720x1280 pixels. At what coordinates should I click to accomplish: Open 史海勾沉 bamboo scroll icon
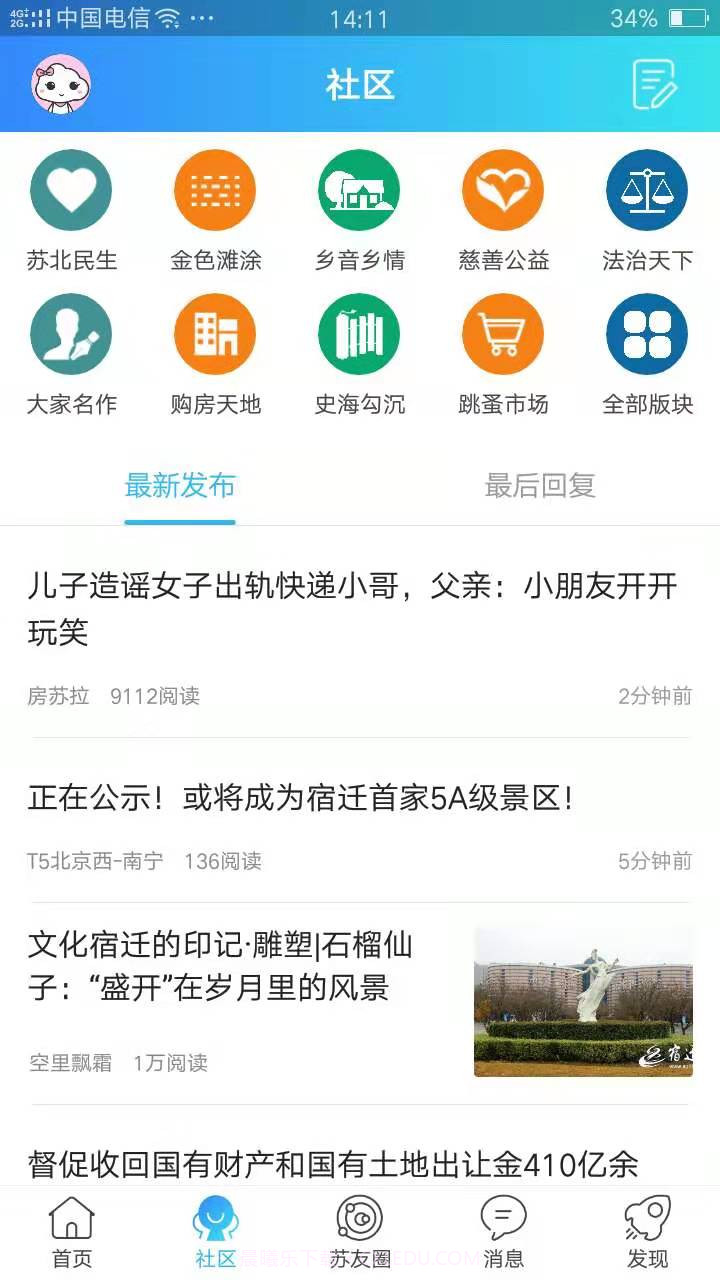coord(359,333)
